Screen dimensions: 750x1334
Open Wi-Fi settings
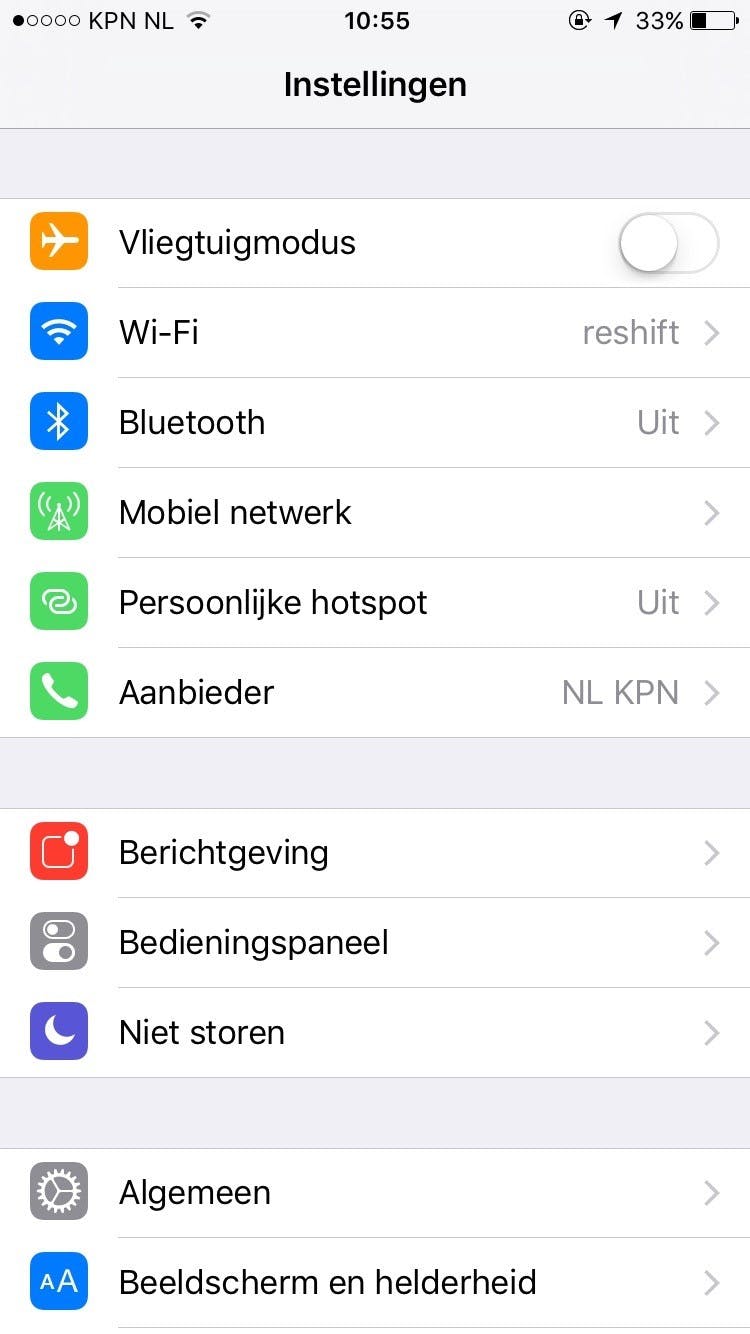click(x=375, y=333)
